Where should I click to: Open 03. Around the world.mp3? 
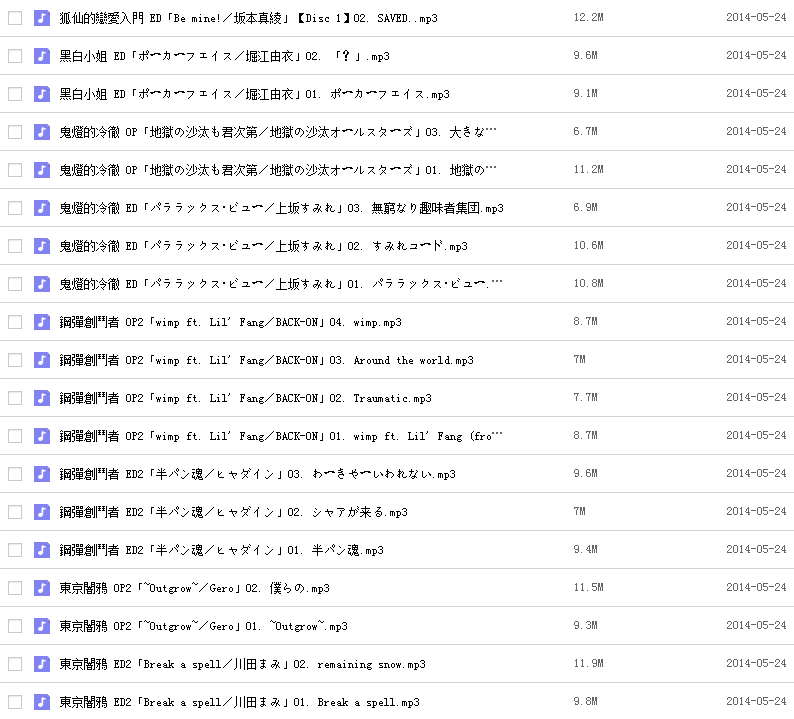(266, 360)
